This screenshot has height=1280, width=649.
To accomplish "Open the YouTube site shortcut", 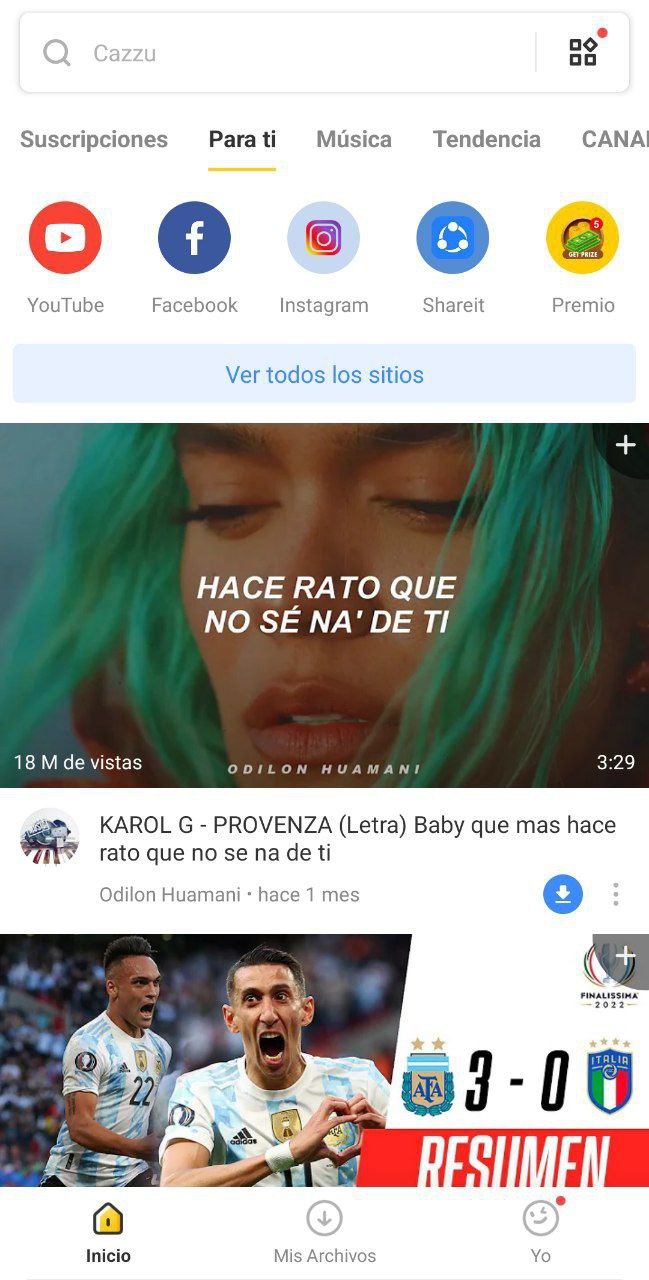I will pyautogui.click(x=65, y=238).
